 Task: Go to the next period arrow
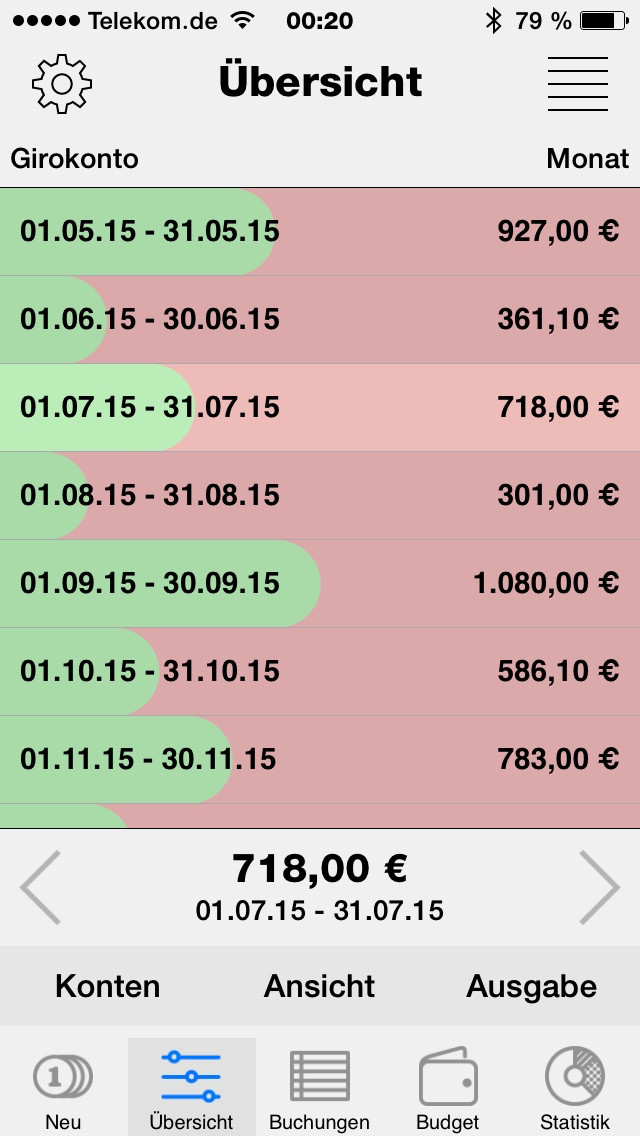[599, 888]
